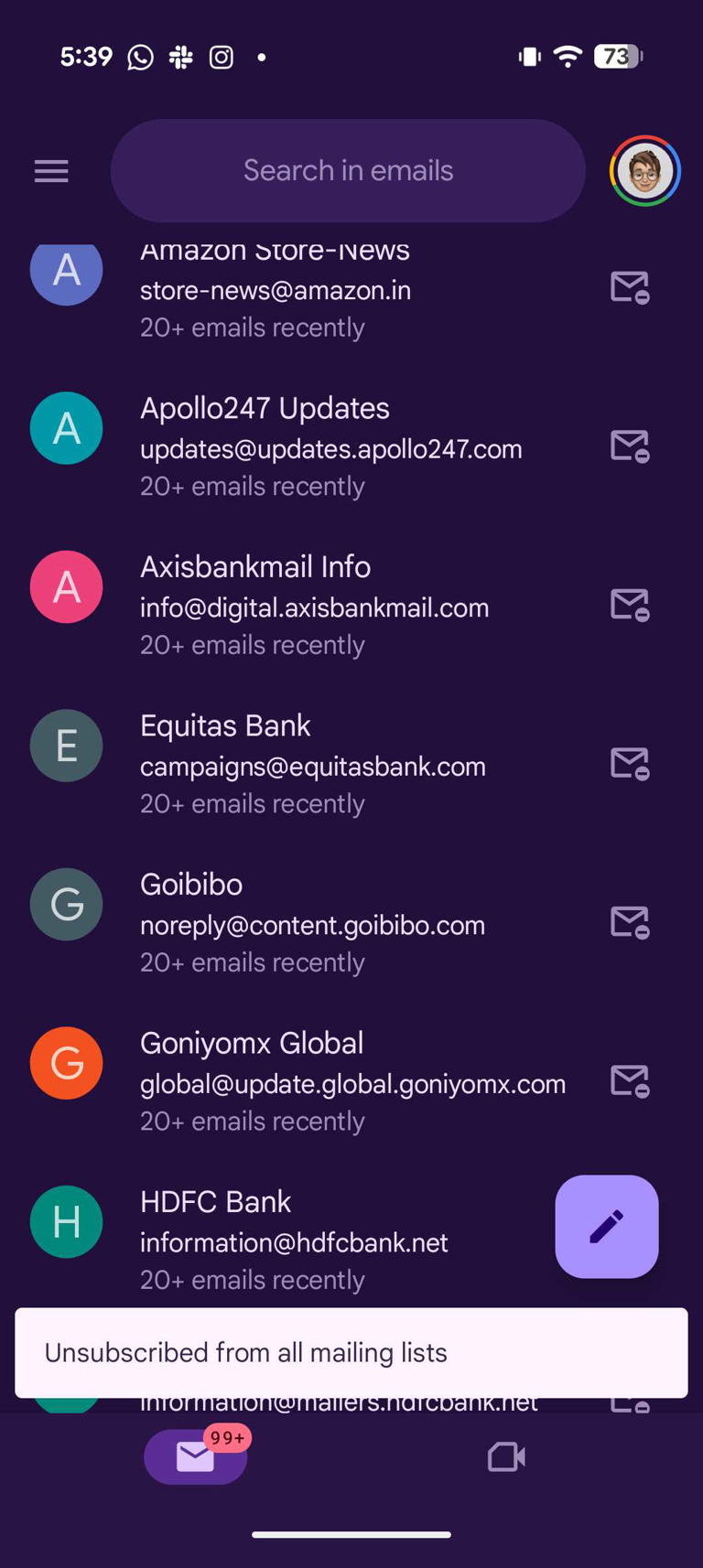
Task: Open the Compose button
Action: coord(606,1226)
